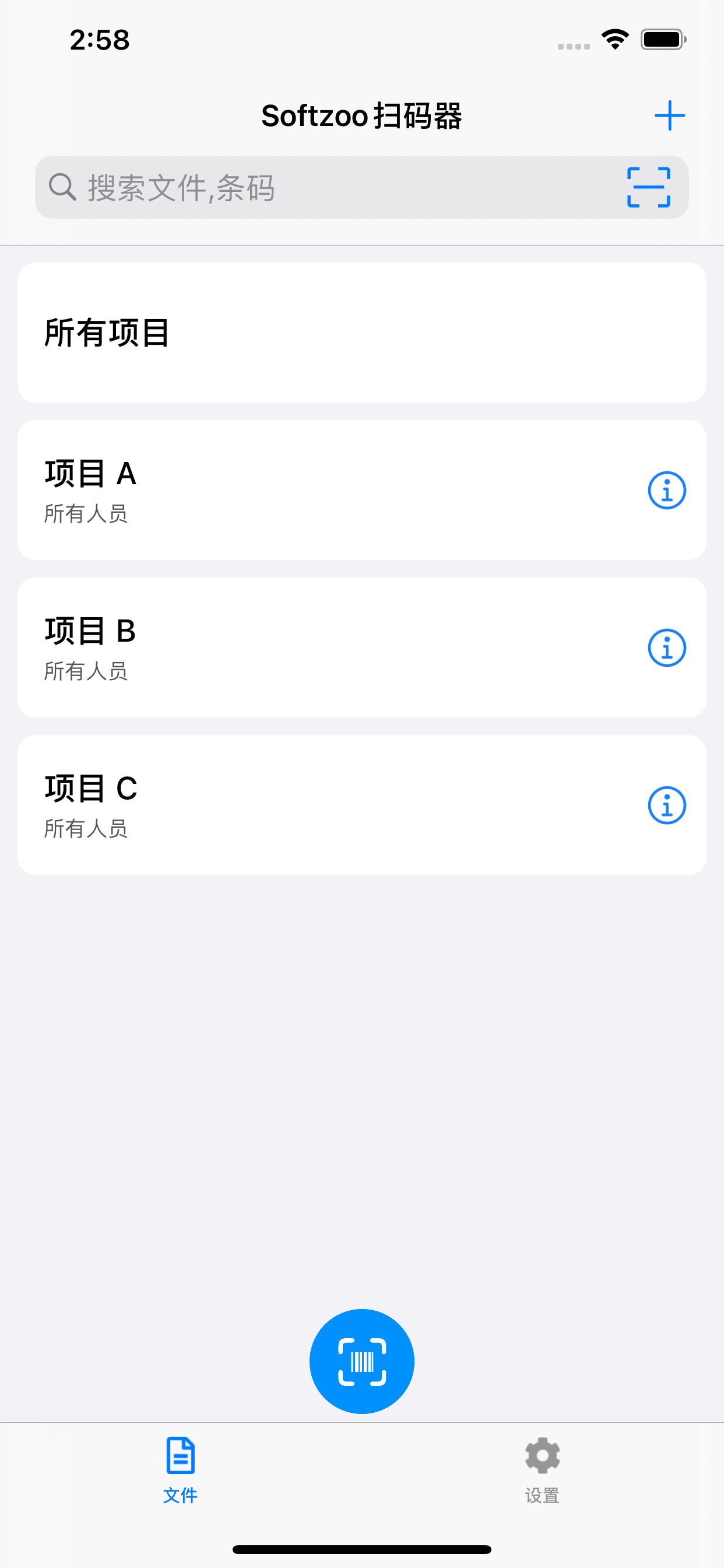
Task: Open the 所有项目 card
Action: point(361,332)
